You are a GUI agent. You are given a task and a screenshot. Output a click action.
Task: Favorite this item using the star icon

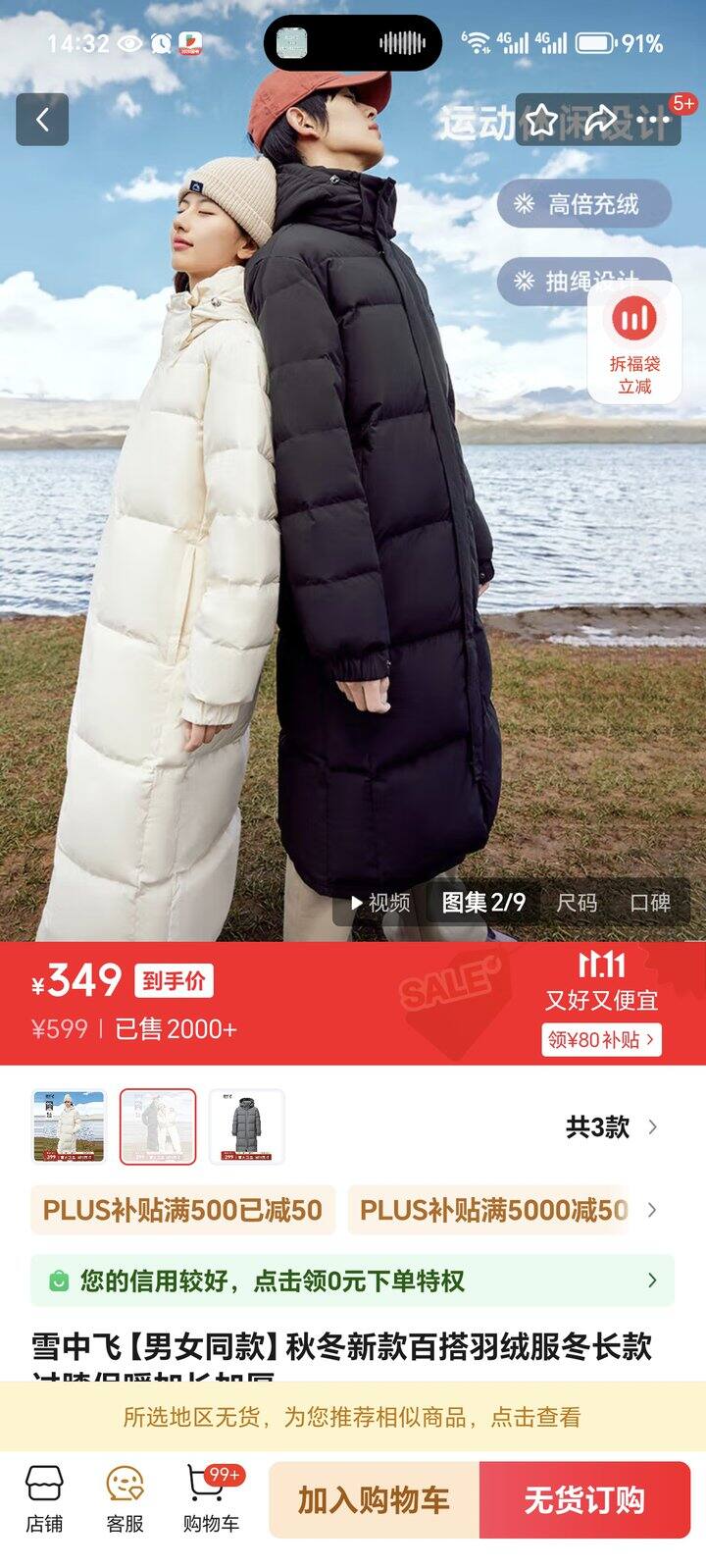(537, 119)
